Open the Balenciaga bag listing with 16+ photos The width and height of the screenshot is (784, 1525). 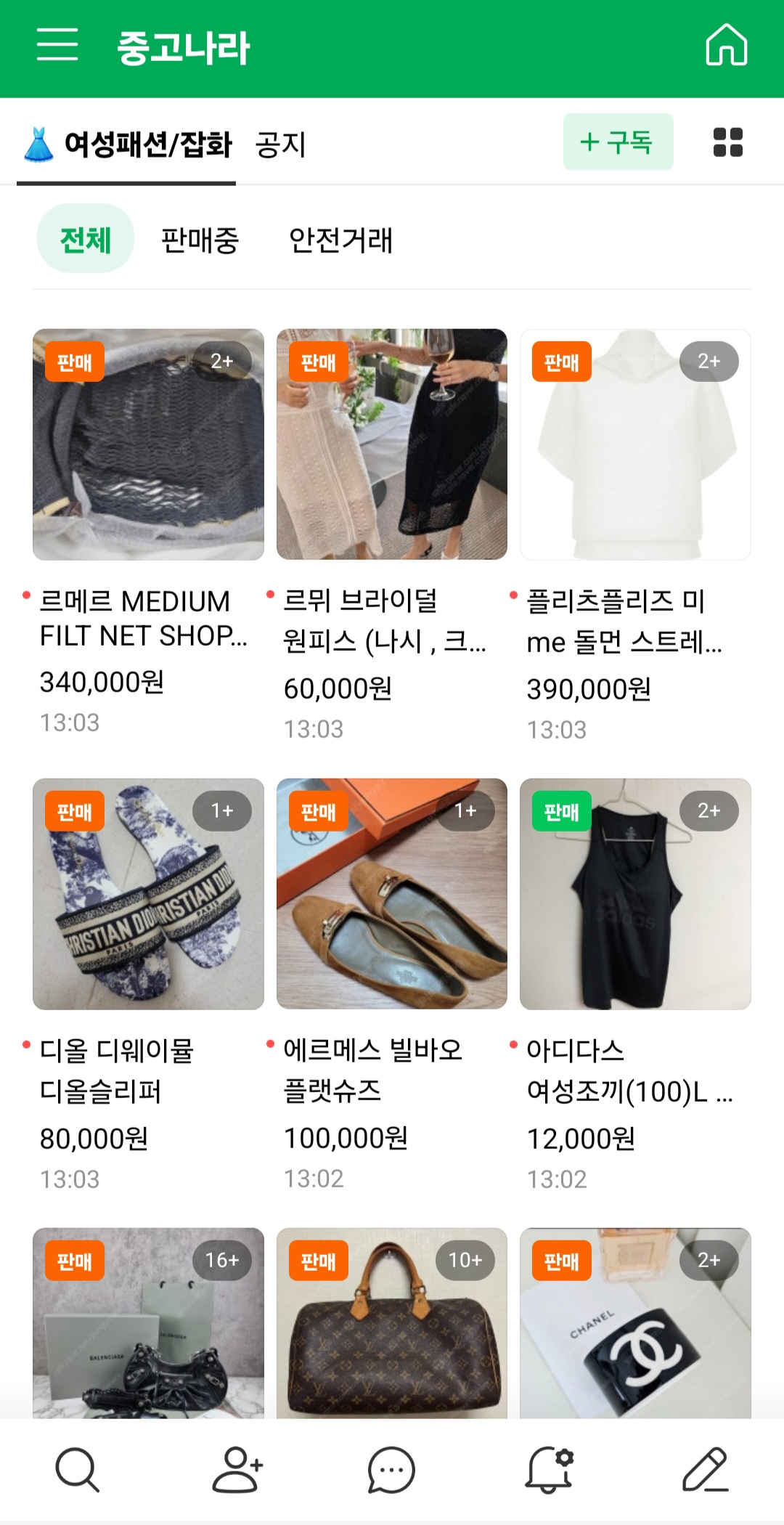(x=148, y=1322)
